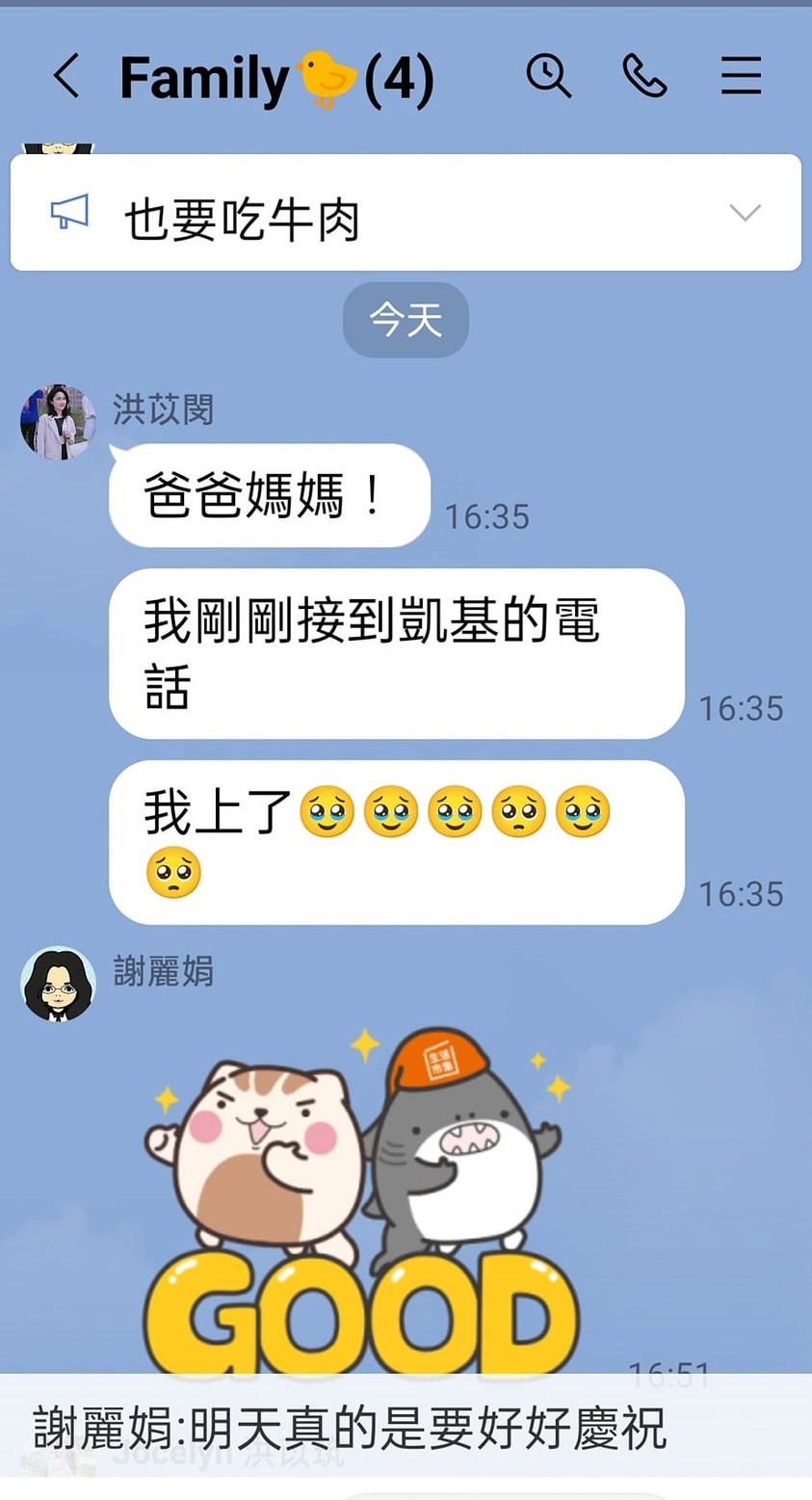View 謝麗娟's profile avatar

pos(58,984)
